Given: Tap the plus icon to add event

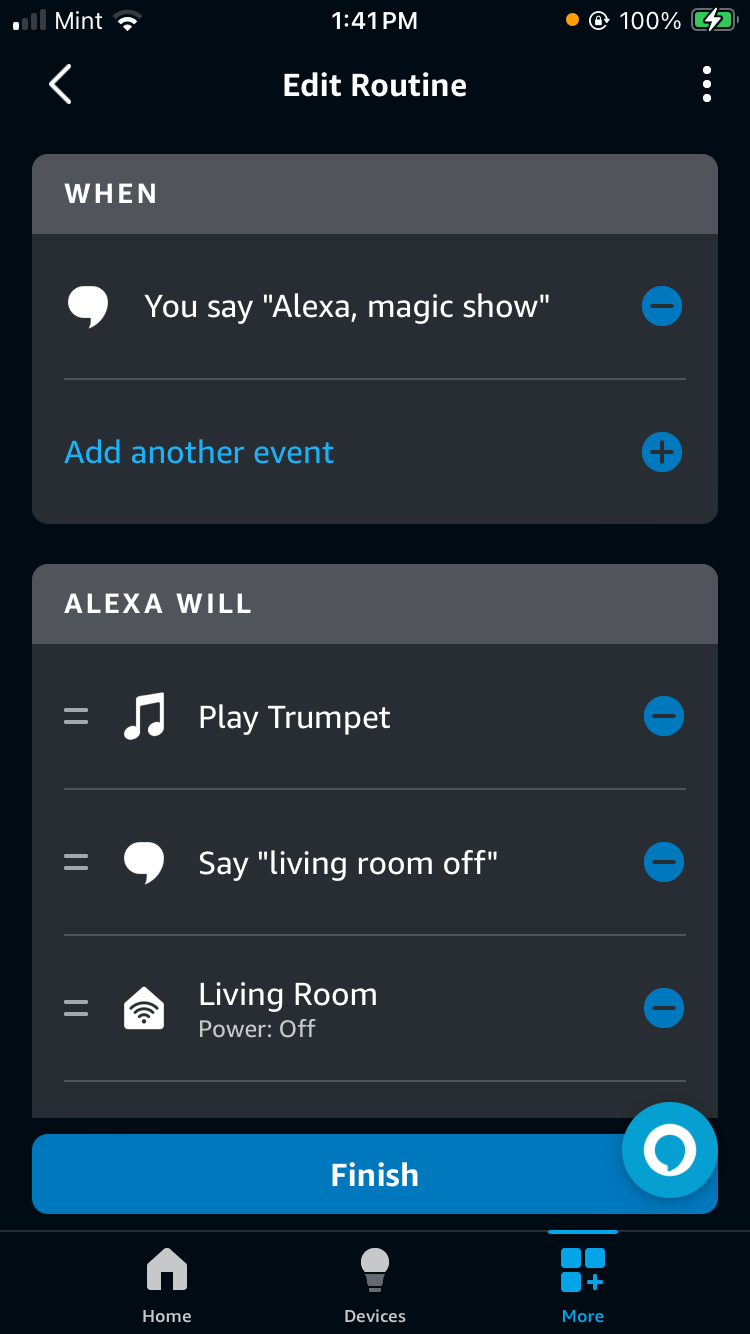Looking at the screenshot, I should click(661, 452).
